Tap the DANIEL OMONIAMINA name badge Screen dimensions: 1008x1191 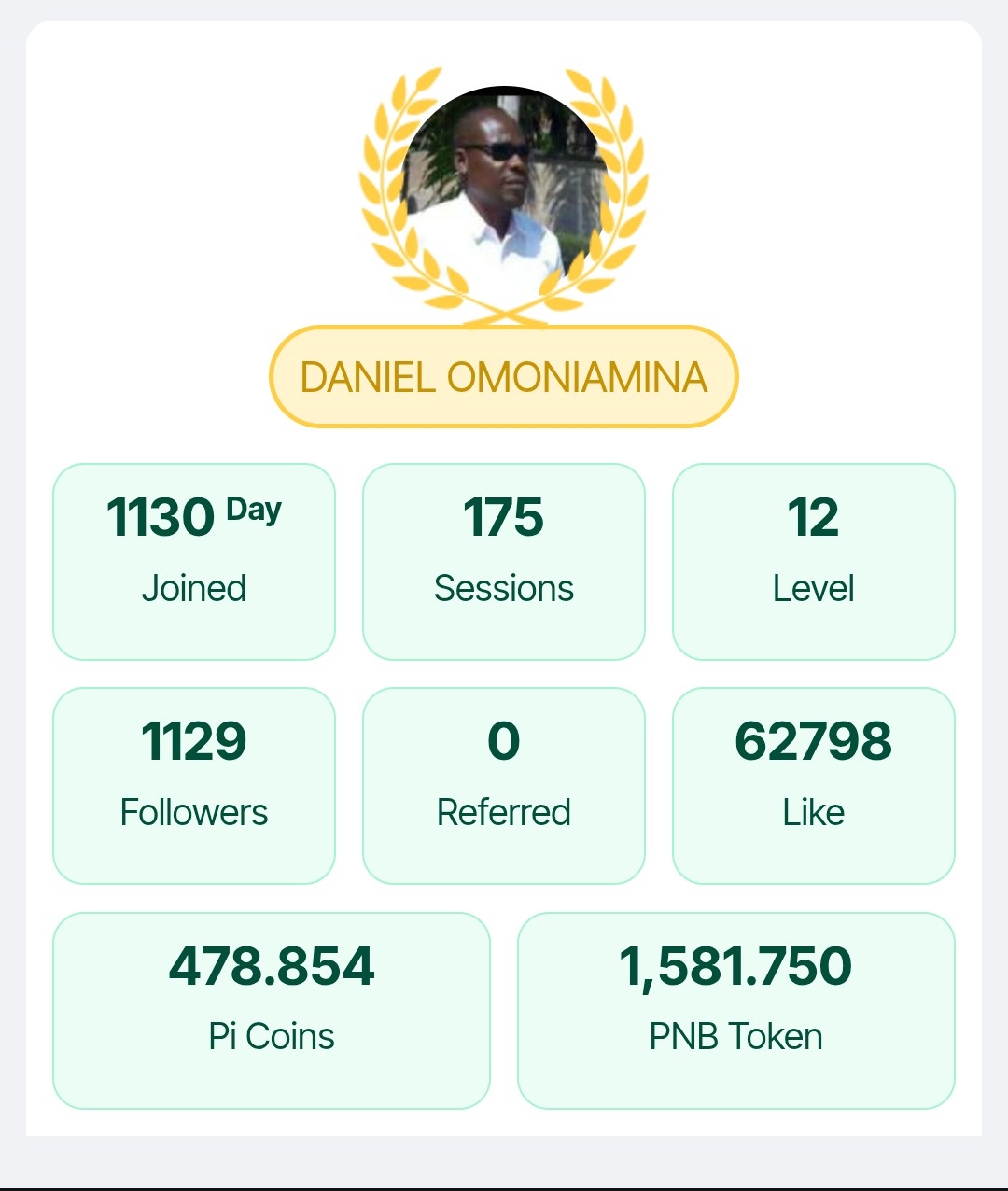(504, 377)
